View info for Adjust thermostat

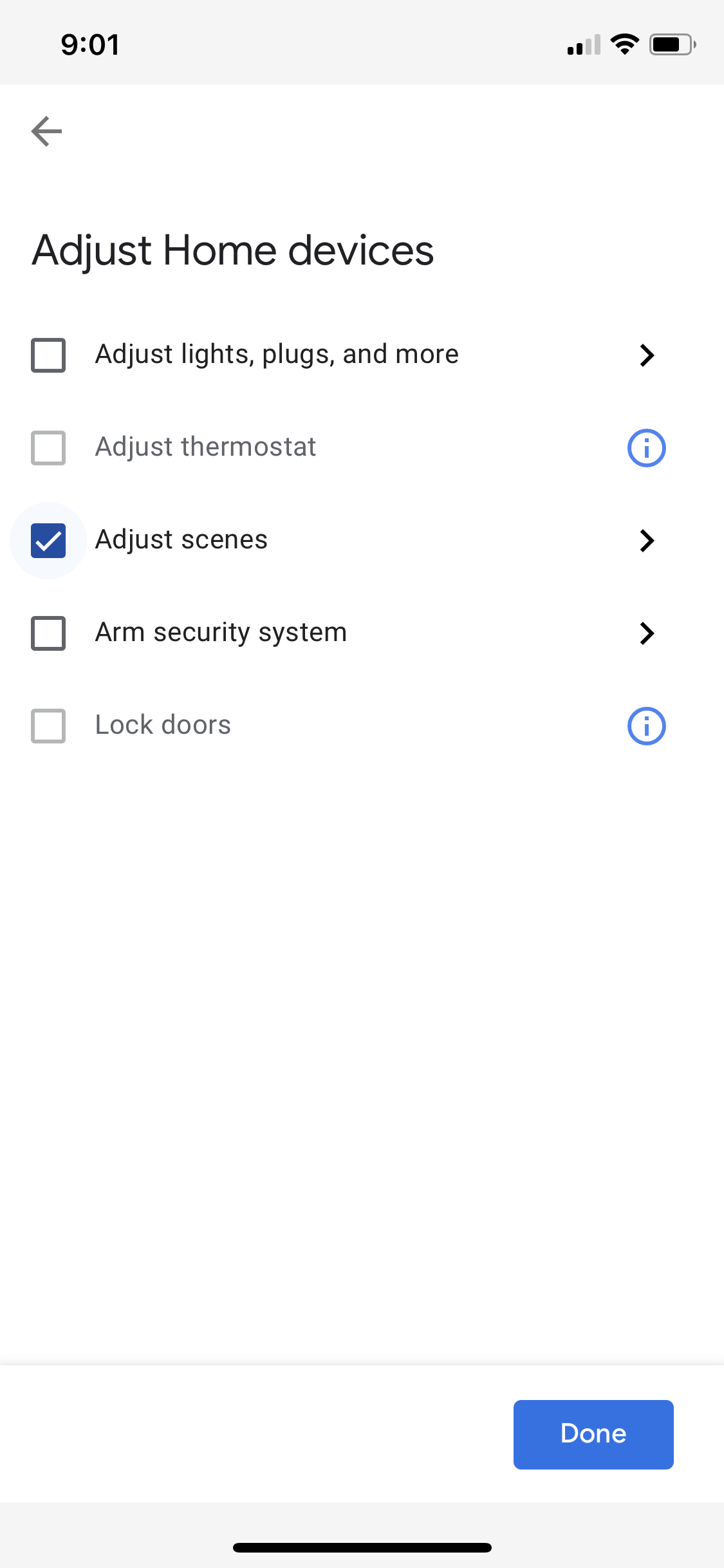pos(646,448)
